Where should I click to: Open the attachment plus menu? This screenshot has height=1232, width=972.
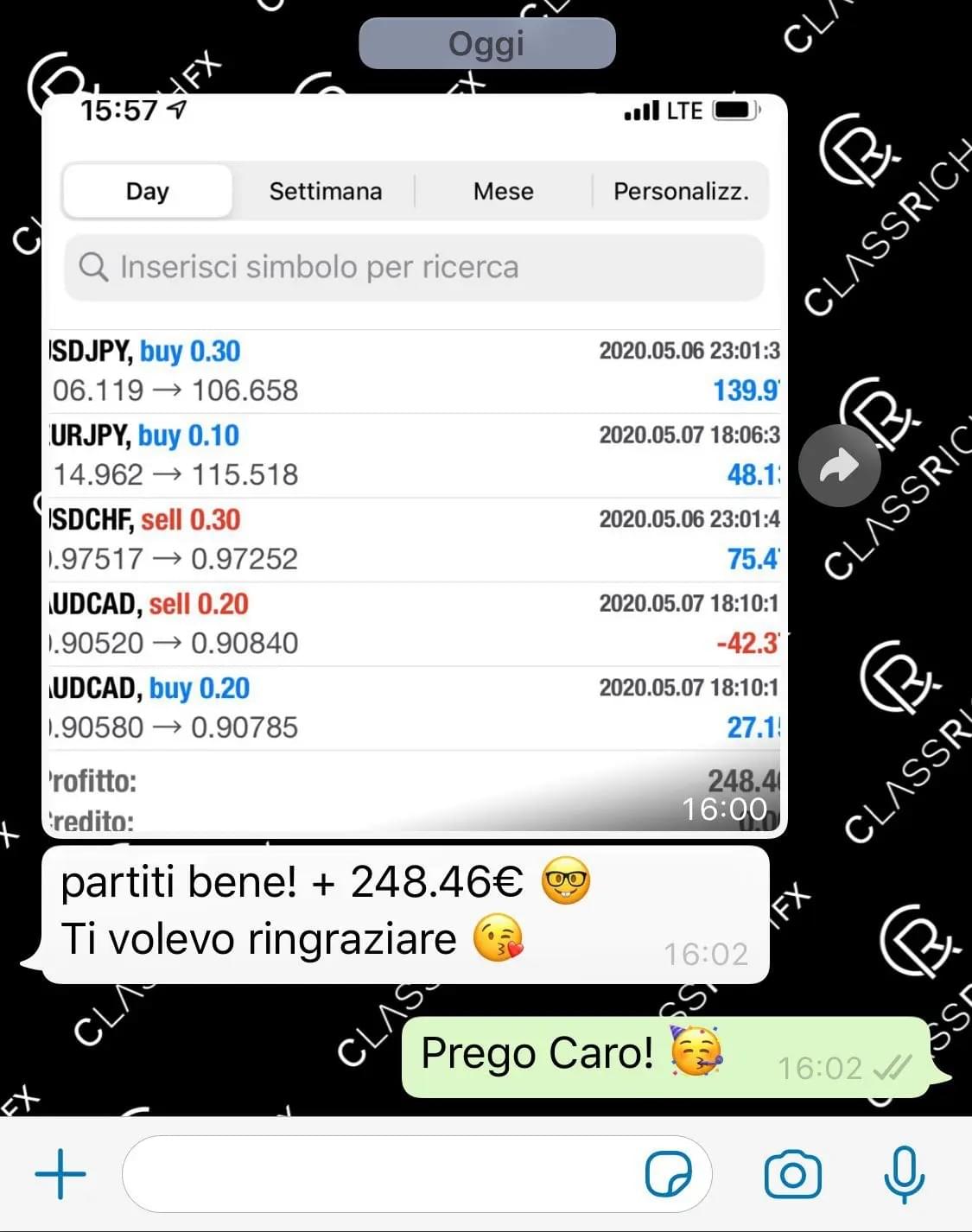tap(60, 1174)
